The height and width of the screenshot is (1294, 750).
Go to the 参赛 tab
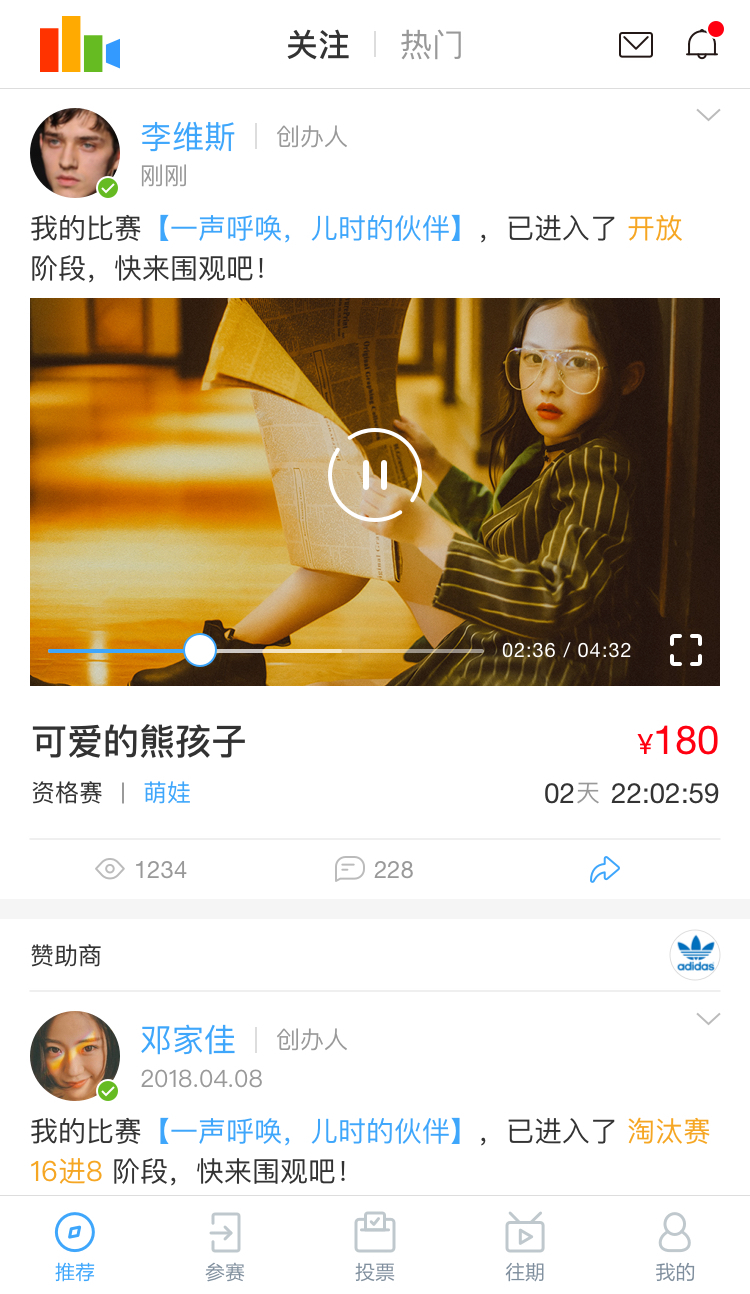225,1247
